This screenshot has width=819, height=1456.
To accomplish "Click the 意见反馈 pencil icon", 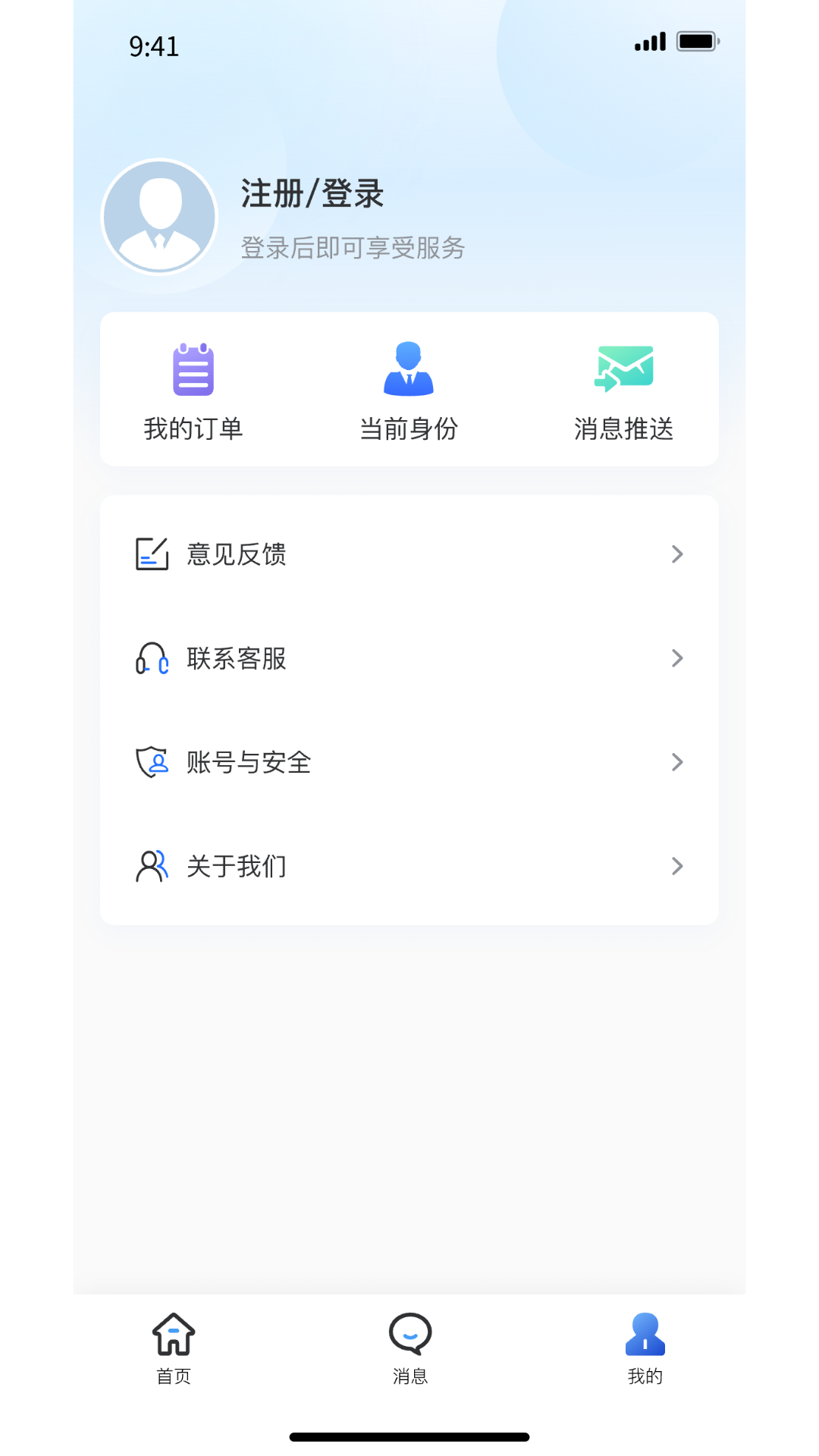I will point(151,554).
